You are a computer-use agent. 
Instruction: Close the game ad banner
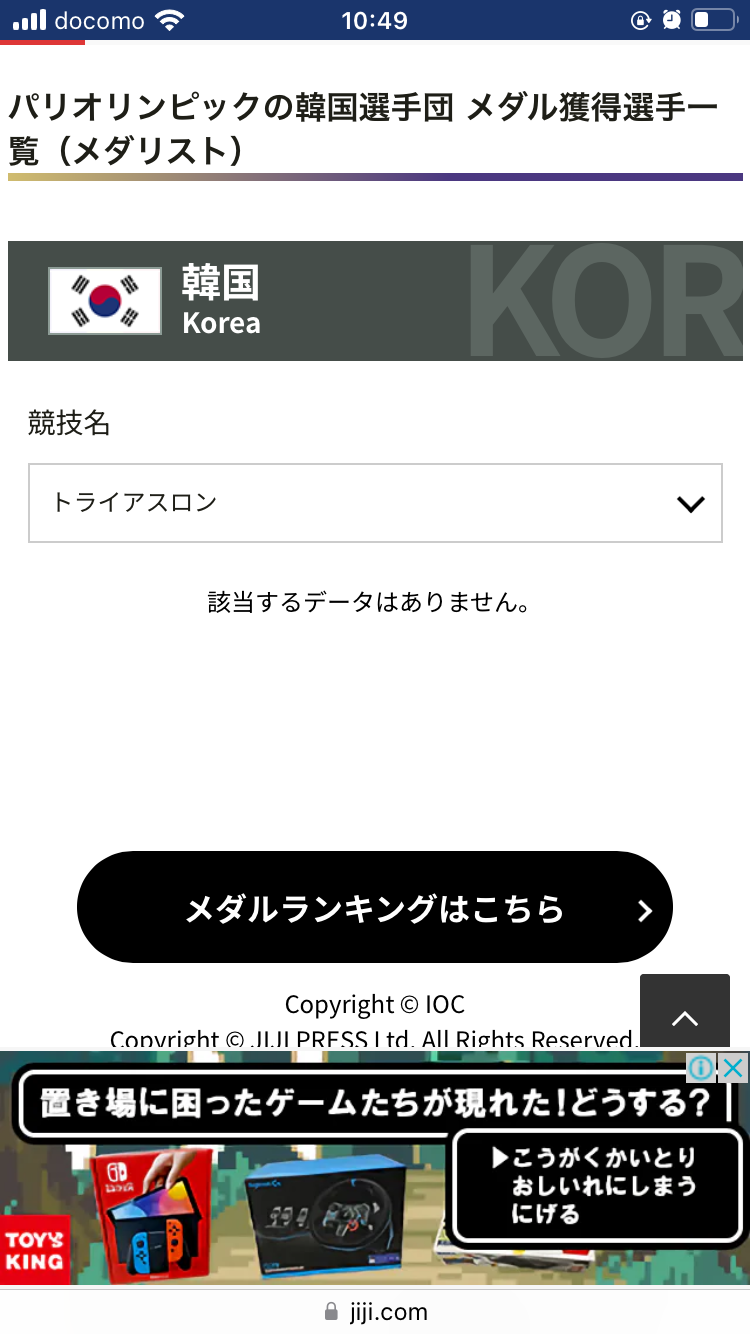pyautogui.click(x=734, y=1067)
